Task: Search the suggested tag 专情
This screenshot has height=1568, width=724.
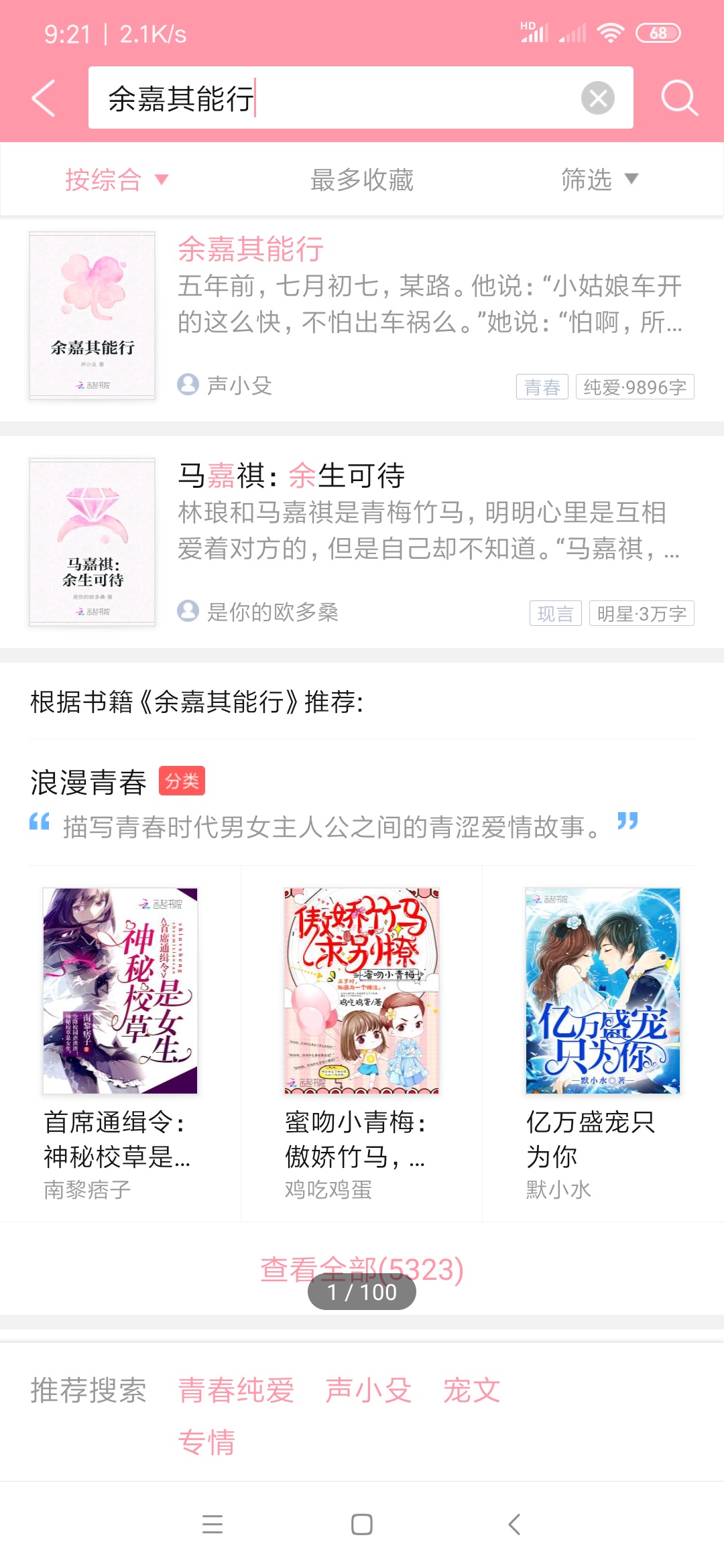Action: (x=206, y=1441)
